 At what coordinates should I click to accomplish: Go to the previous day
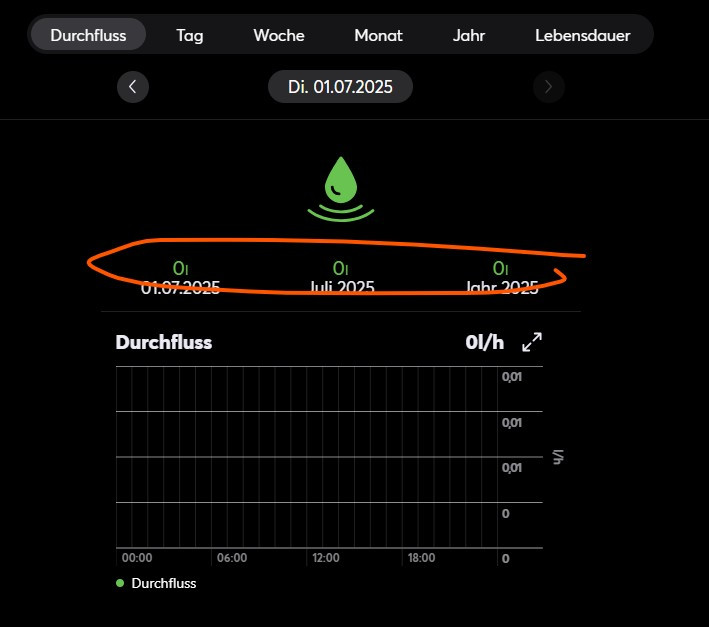(133, 87)
